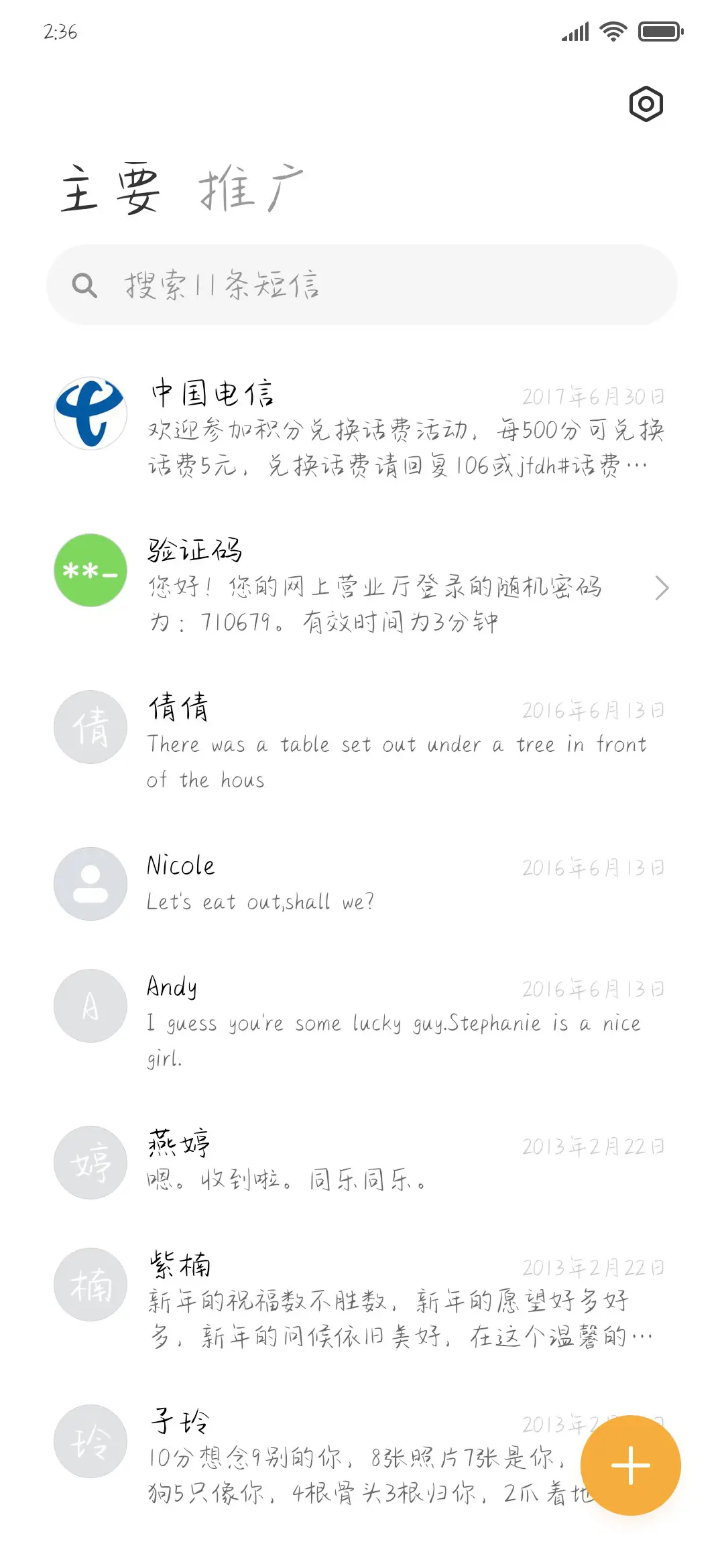
Task: Tap the green verification code avatar
Action: point(90,572)
